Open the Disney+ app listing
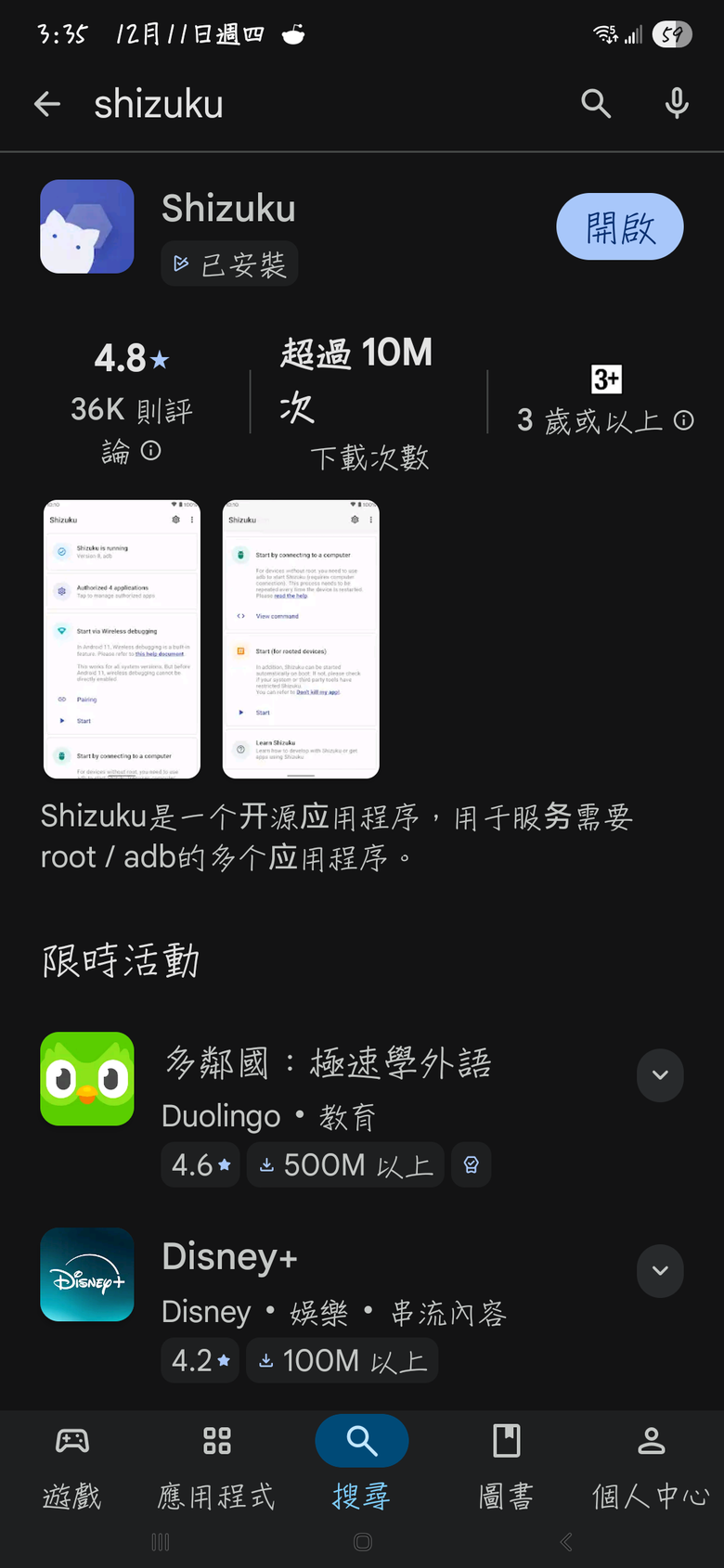The width and height of the screenshot is (724, 1568). [230, 1257]
